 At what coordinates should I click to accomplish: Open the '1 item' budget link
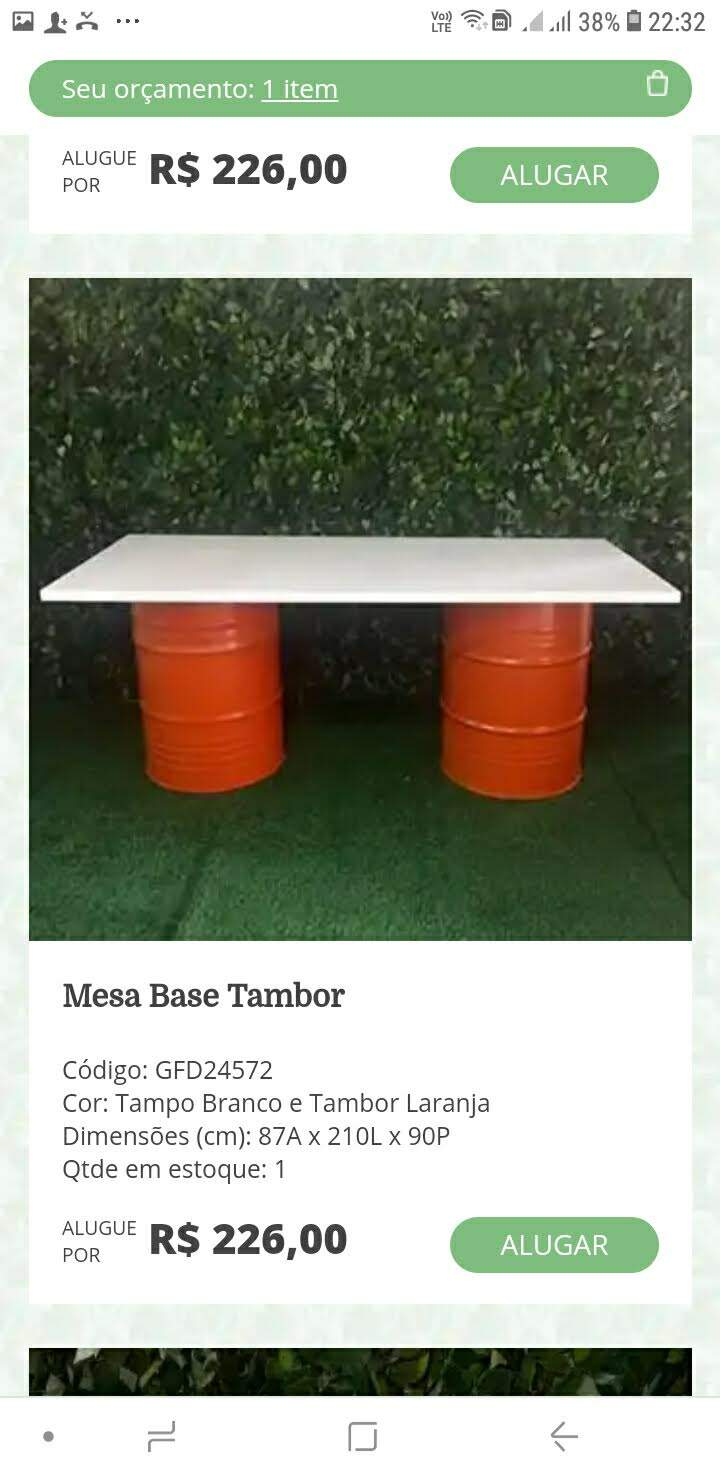click(x=299, y=90)
